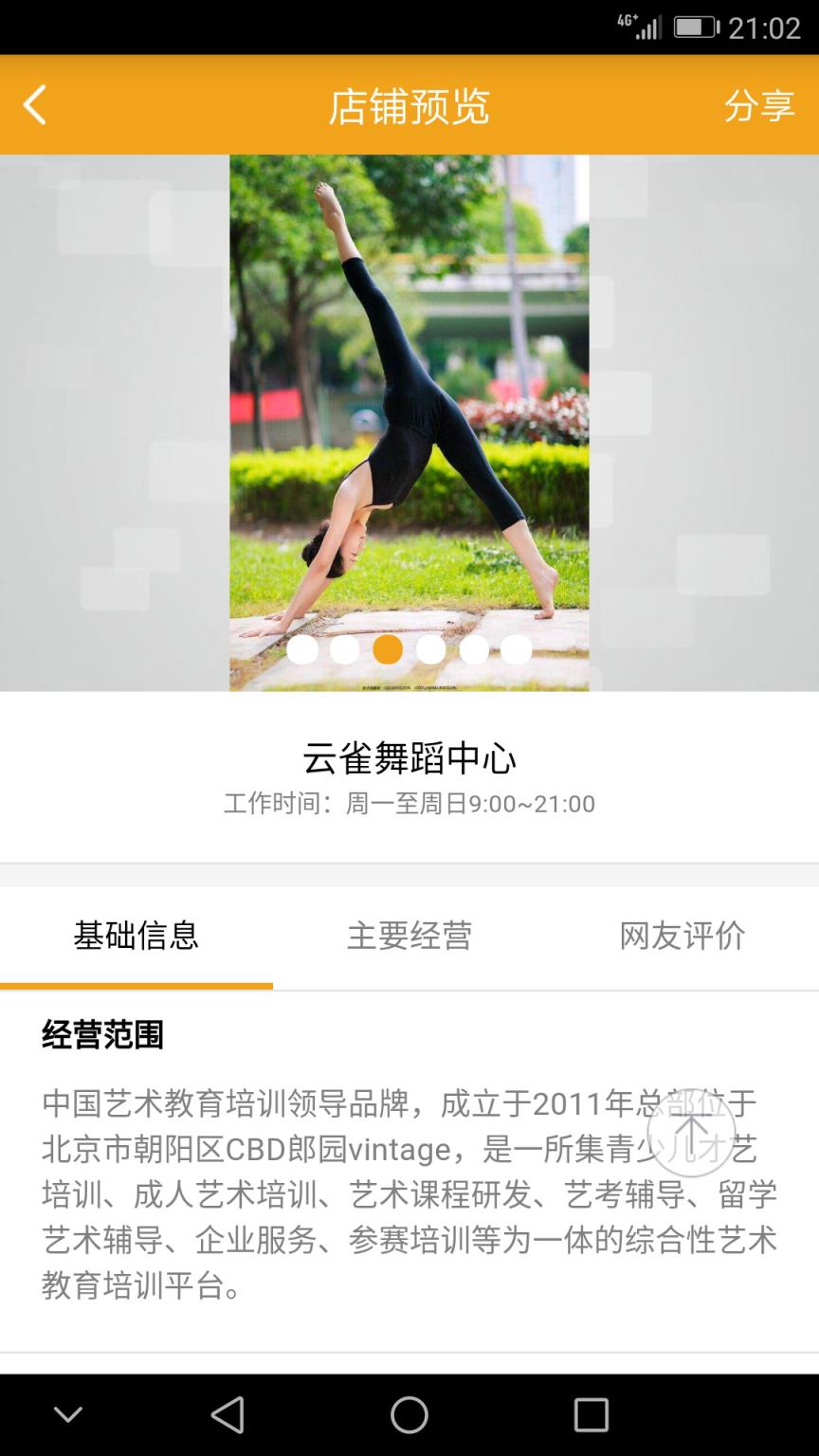The image size is (819, 1456).
Task: Select the currently active orange carousel dot
Action: (x=389, y=650)
